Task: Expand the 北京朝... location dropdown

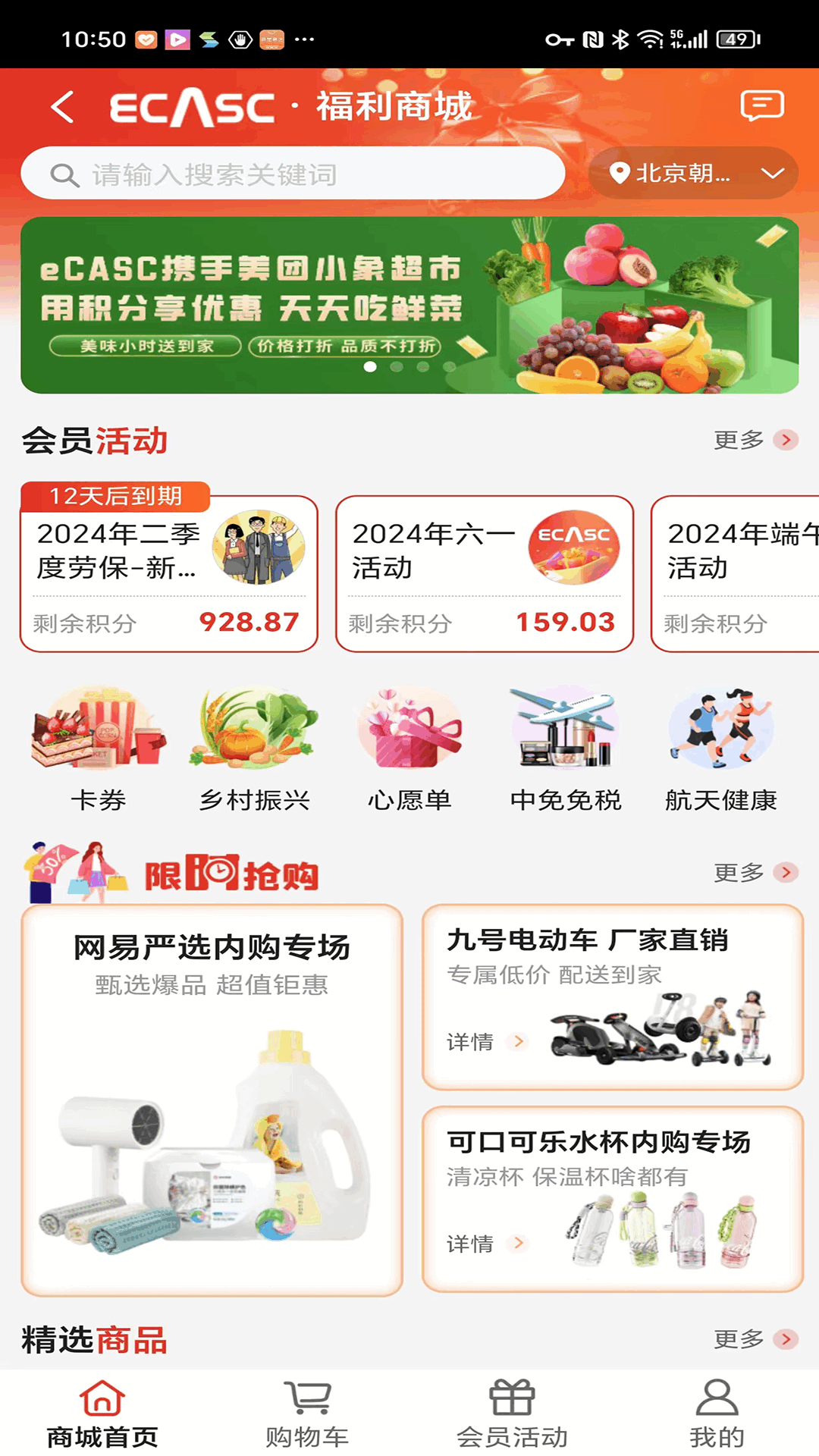Action: pyautogui.click(x=694, y=174)
